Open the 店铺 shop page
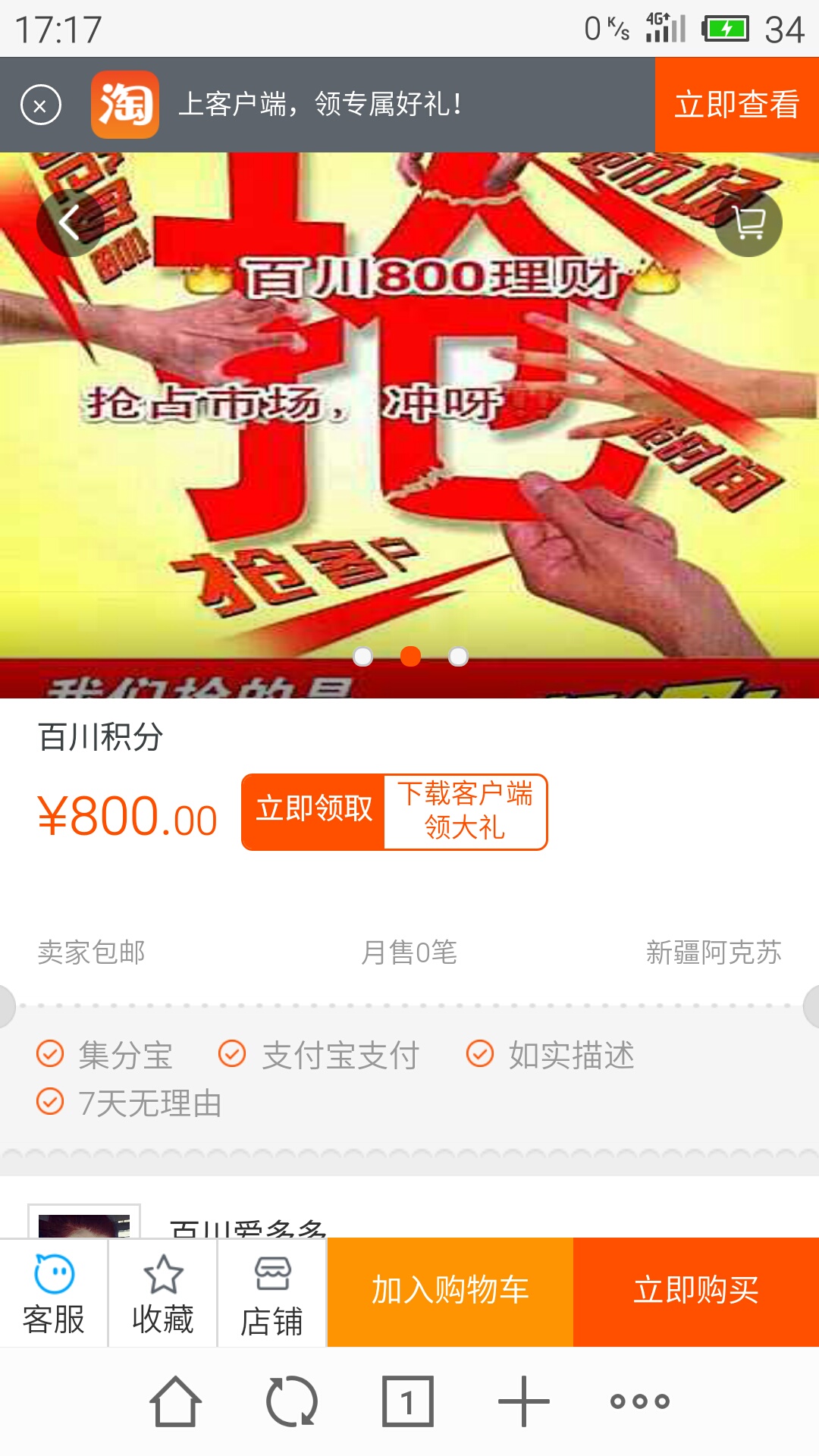This screenshot has height=1456, width=819. point(271,1294)
